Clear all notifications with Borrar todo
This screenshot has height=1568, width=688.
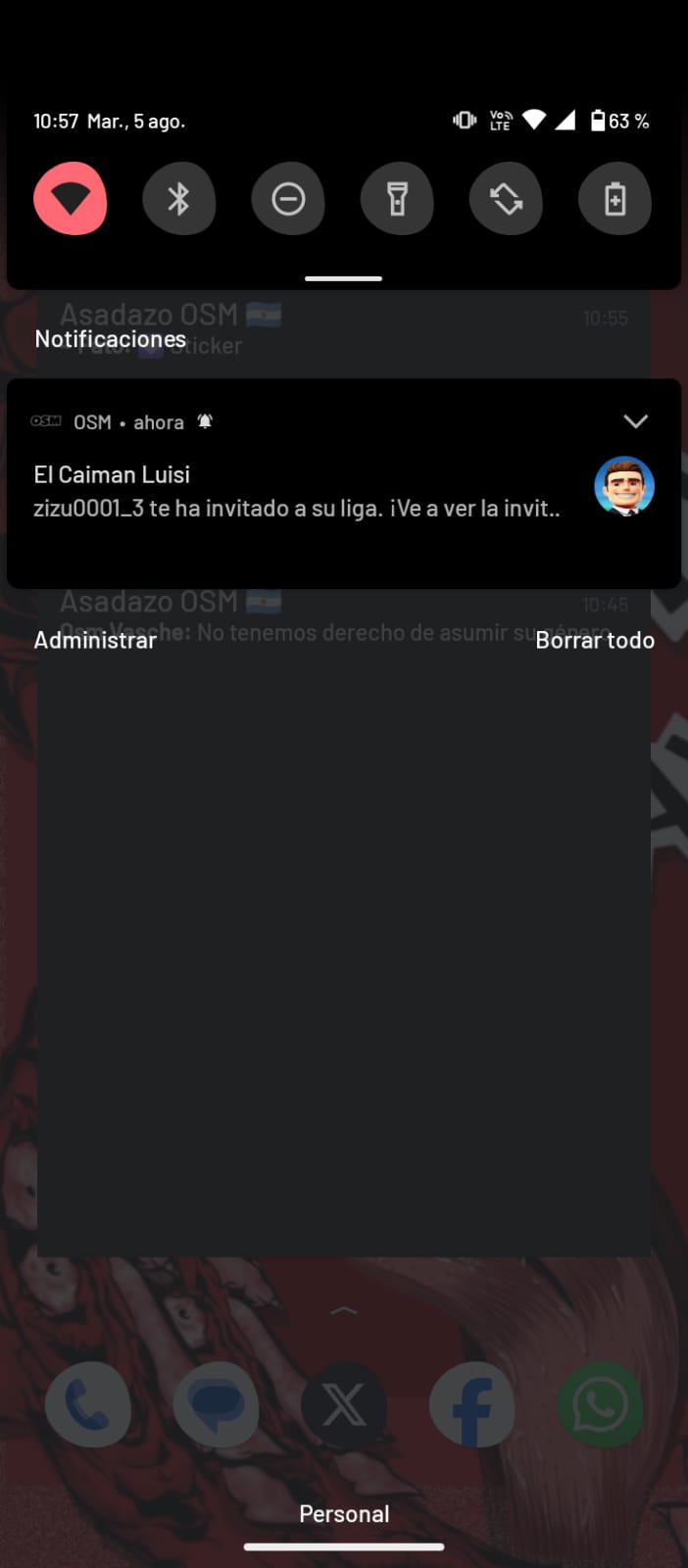594,640
